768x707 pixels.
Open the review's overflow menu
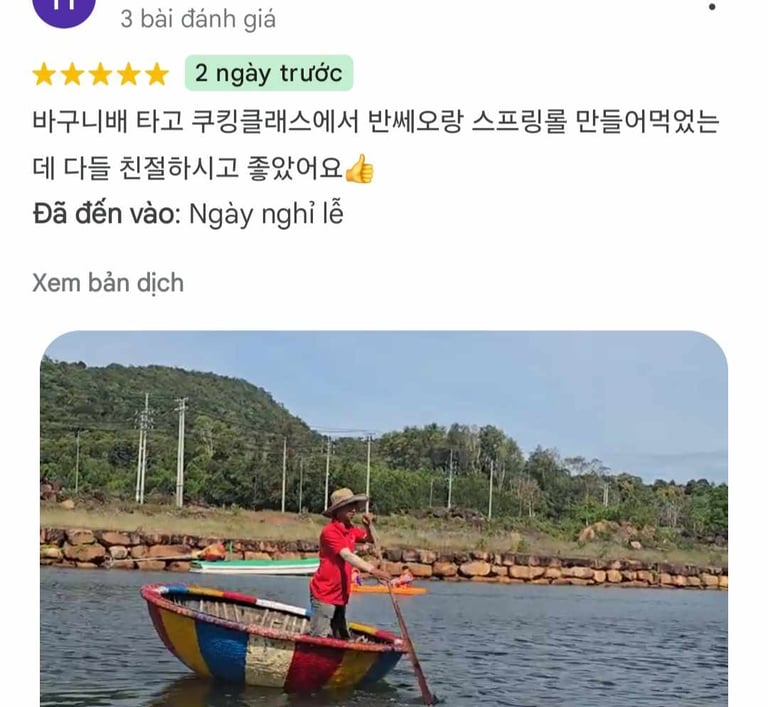coord(712,6)
